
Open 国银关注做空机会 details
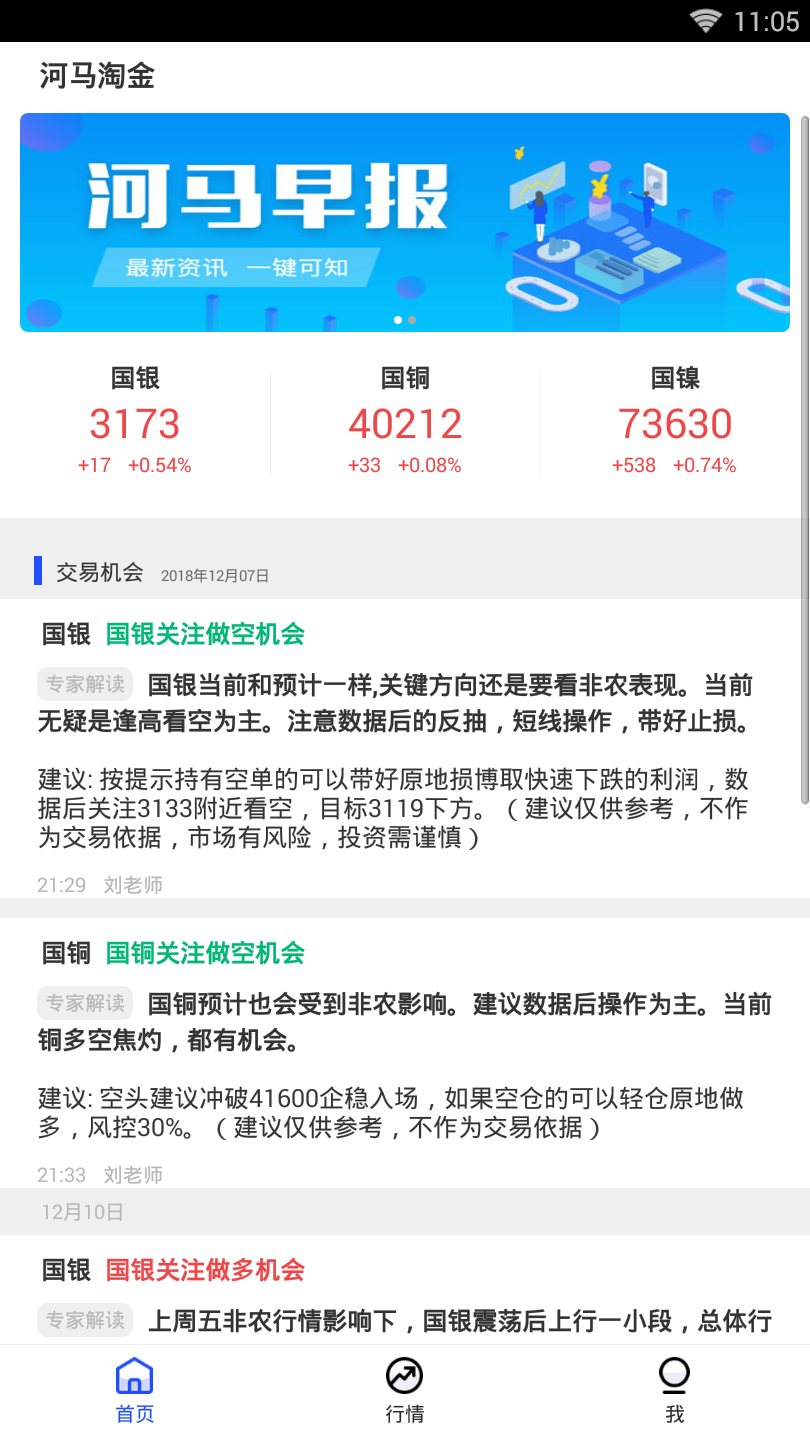[x=205, y=634]
